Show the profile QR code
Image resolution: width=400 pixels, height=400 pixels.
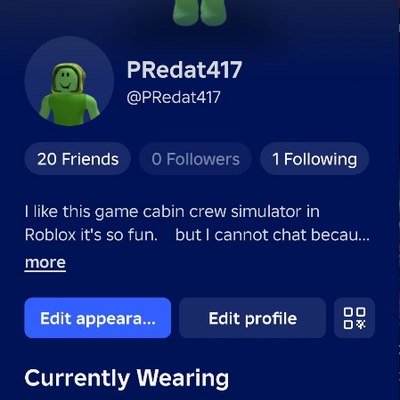pos(354,318)
